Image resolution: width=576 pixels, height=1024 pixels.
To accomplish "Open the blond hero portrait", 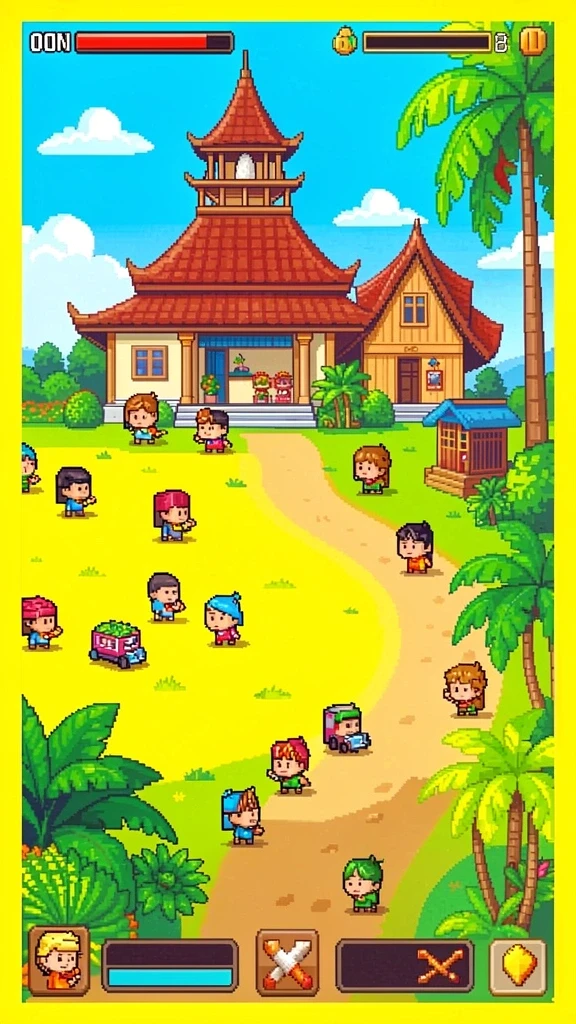I will click(59, 959).
